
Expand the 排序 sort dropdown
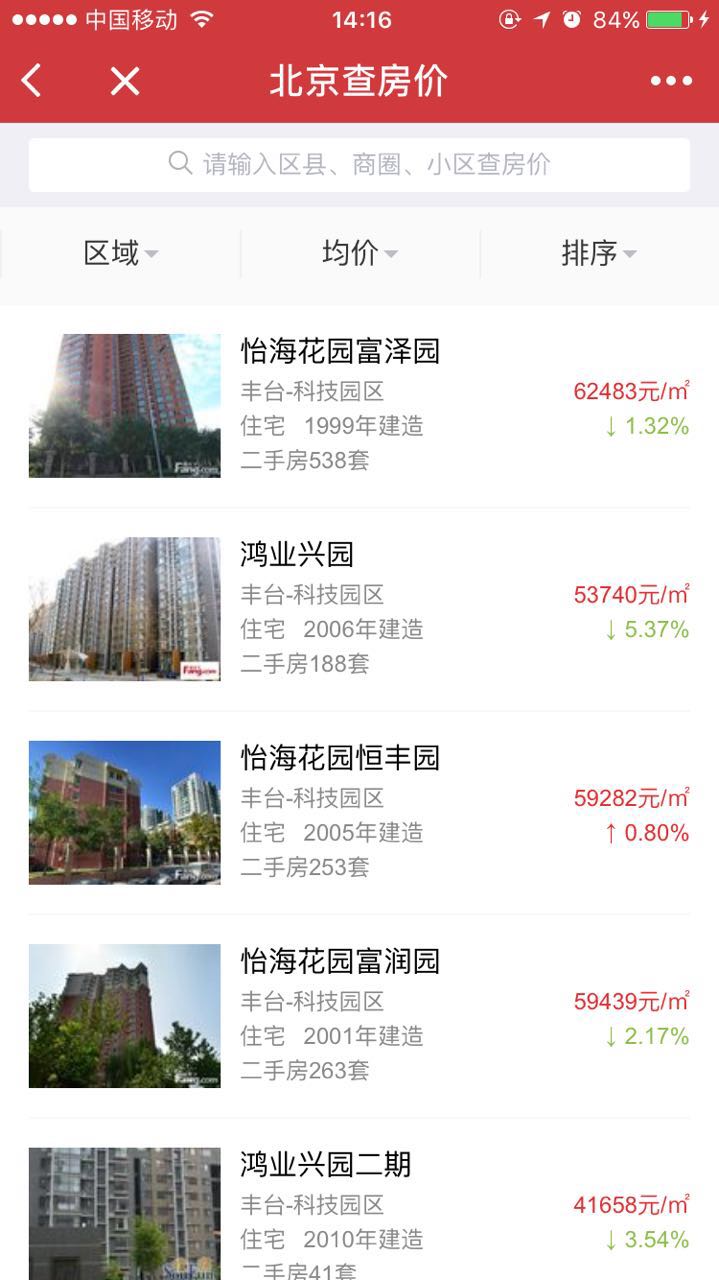click(x=599, y=254)
